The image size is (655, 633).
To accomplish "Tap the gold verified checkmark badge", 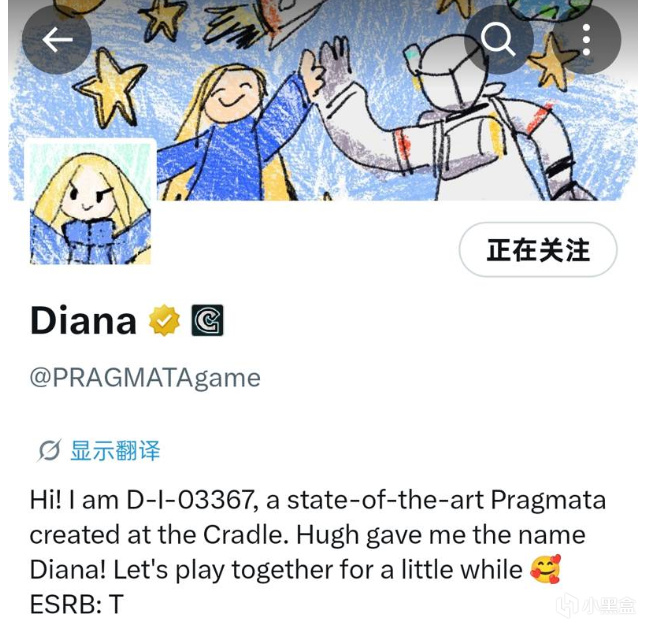I will click(x=164, y=321).
